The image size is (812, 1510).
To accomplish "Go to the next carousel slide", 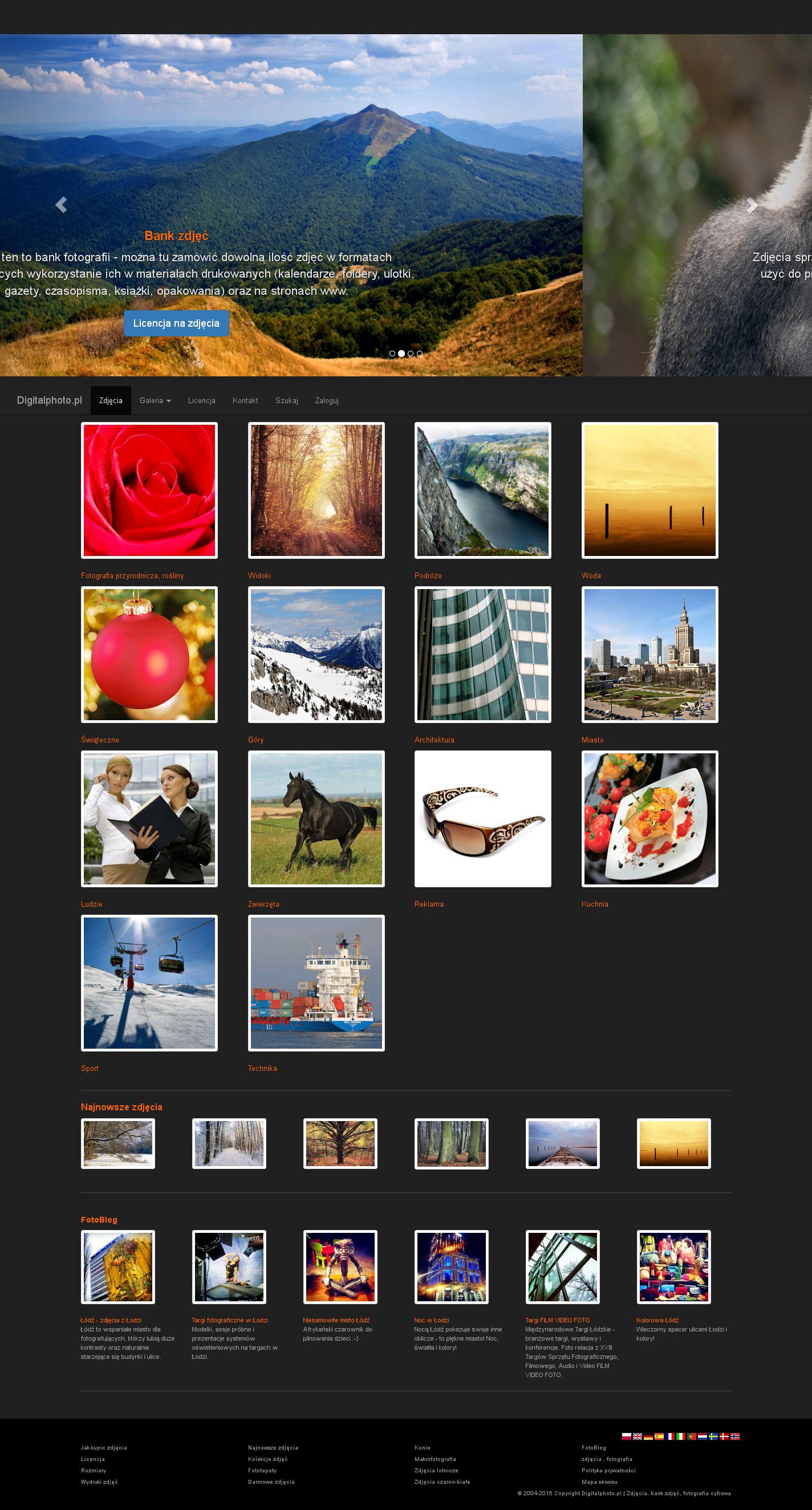I will pos(752,205).
